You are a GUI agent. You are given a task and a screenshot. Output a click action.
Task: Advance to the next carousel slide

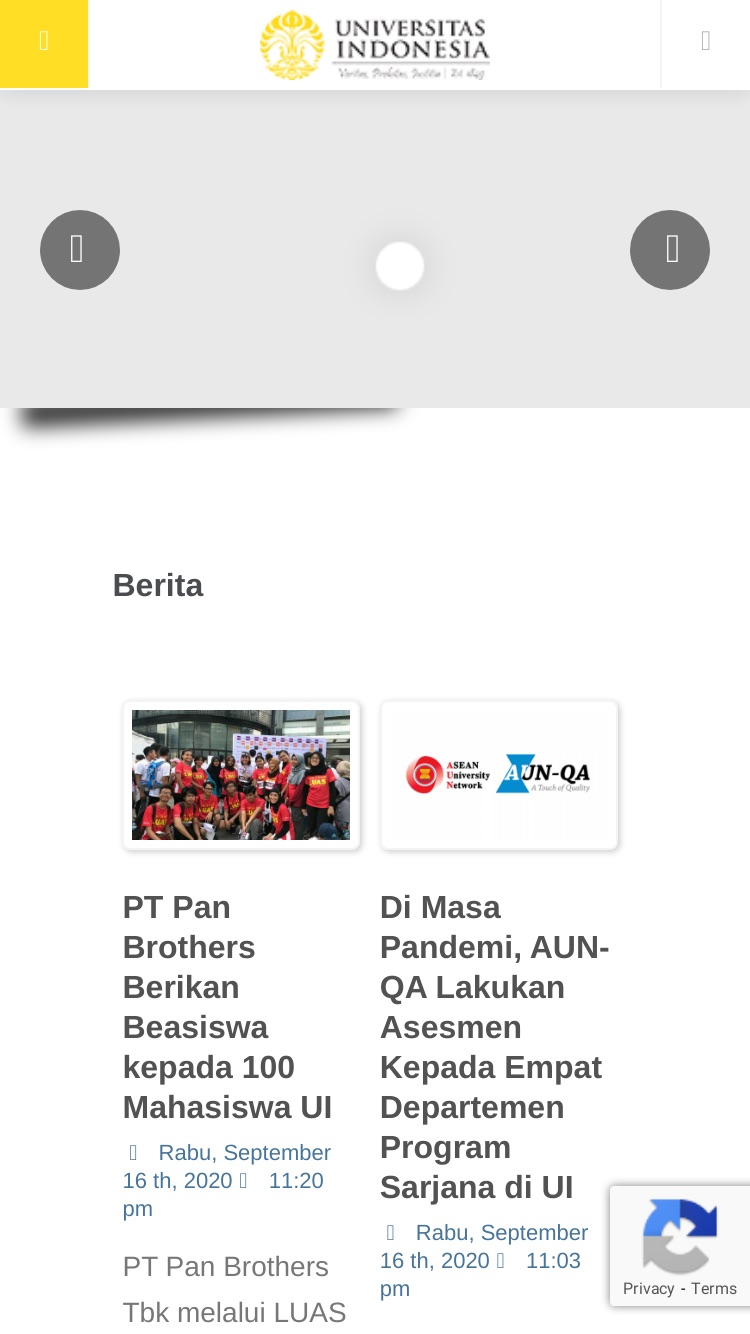[670, 250]
